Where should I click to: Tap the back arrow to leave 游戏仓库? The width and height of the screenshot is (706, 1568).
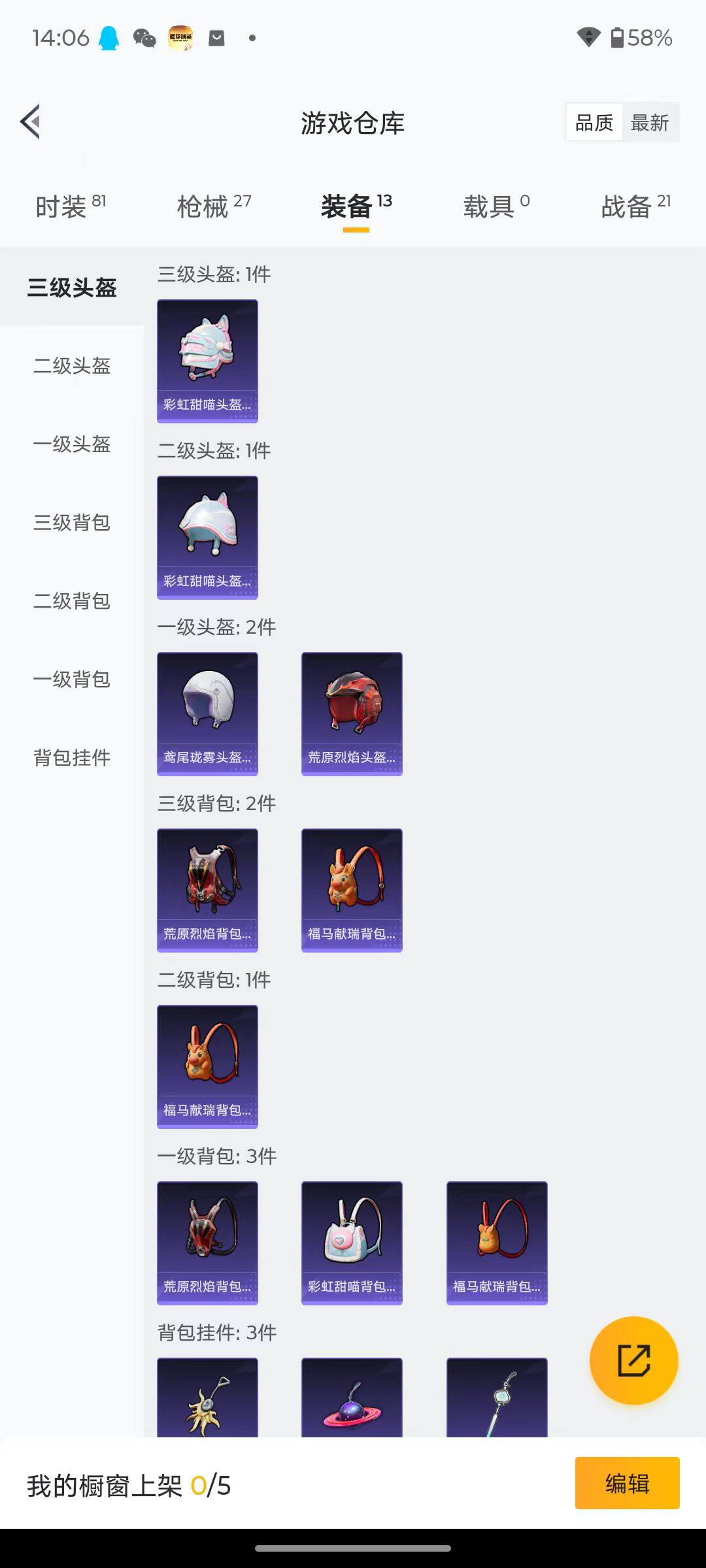click(29, 122)
